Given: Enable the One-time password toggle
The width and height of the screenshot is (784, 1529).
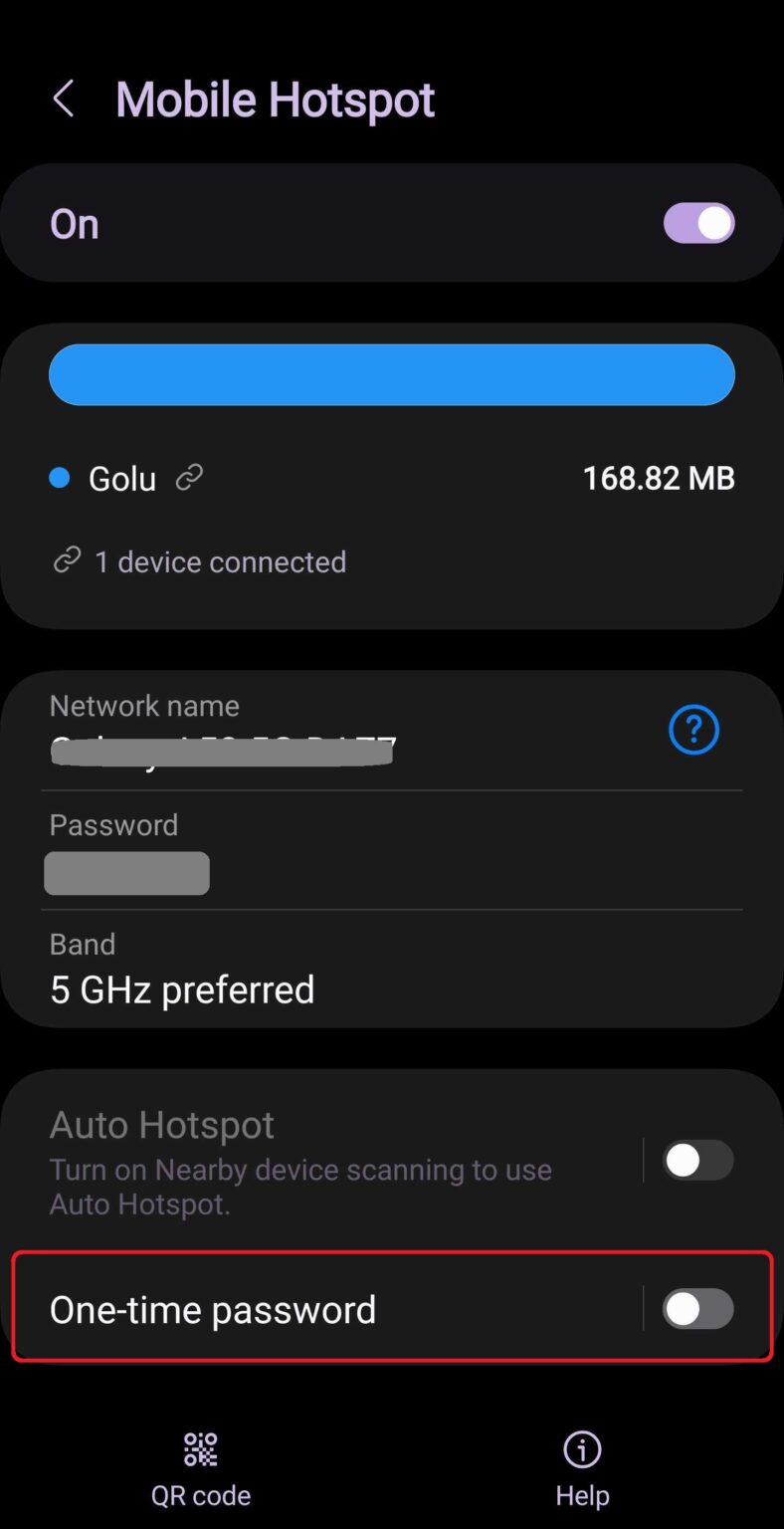Looking at the screenshot, I should click(x=697, y=1309).
